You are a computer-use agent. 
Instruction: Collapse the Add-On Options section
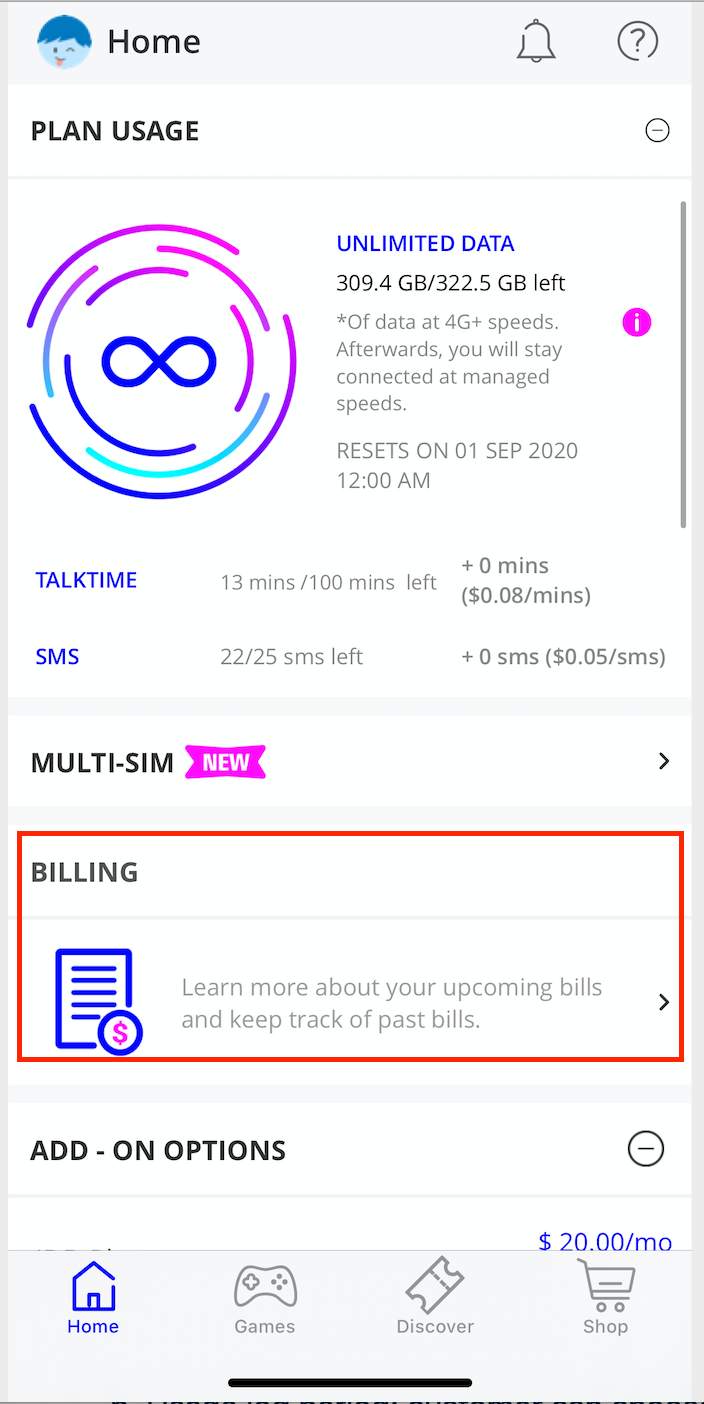[x=645, y=1150]
